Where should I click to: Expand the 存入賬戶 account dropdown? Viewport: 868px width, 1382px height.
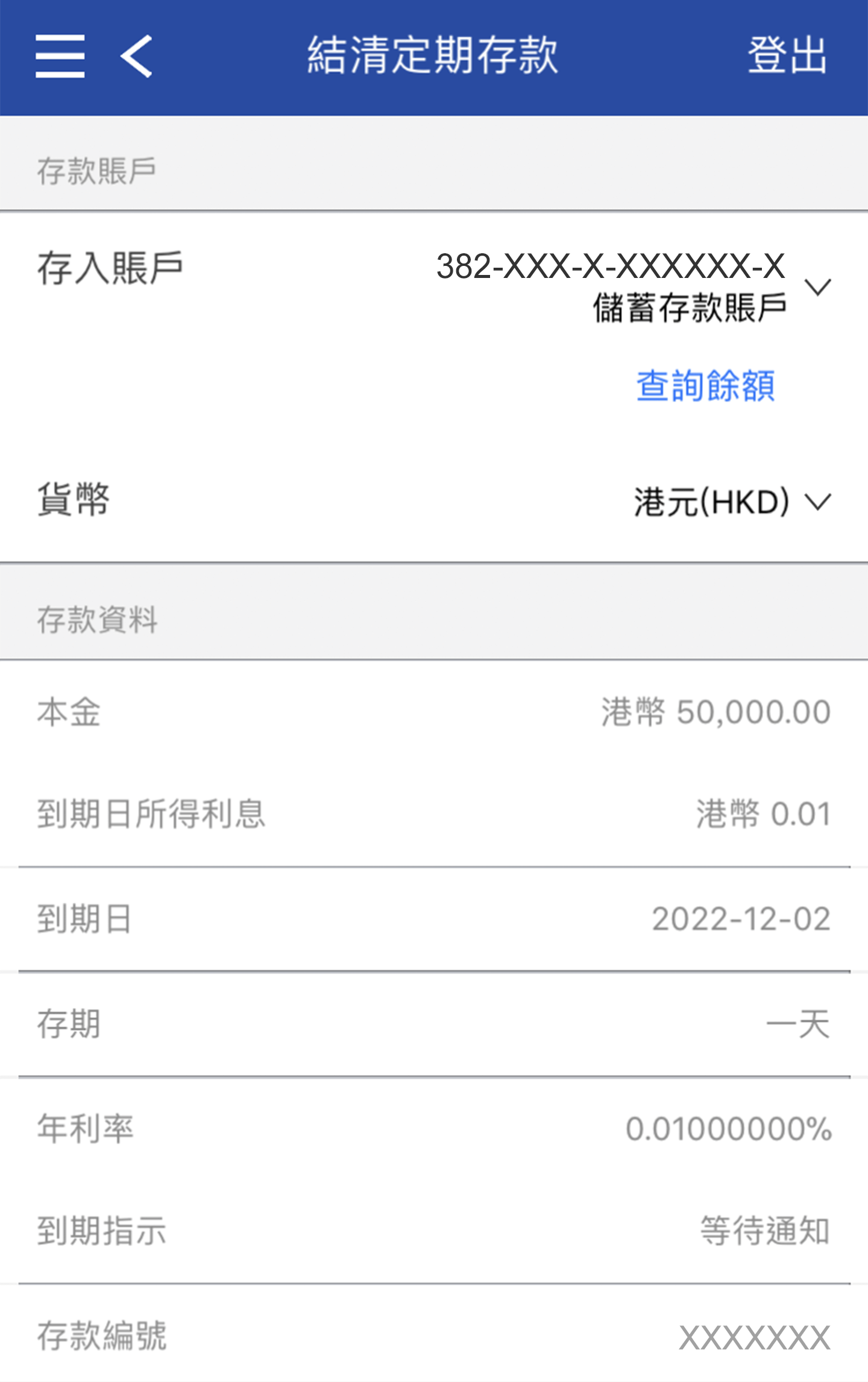click(817, 287)
